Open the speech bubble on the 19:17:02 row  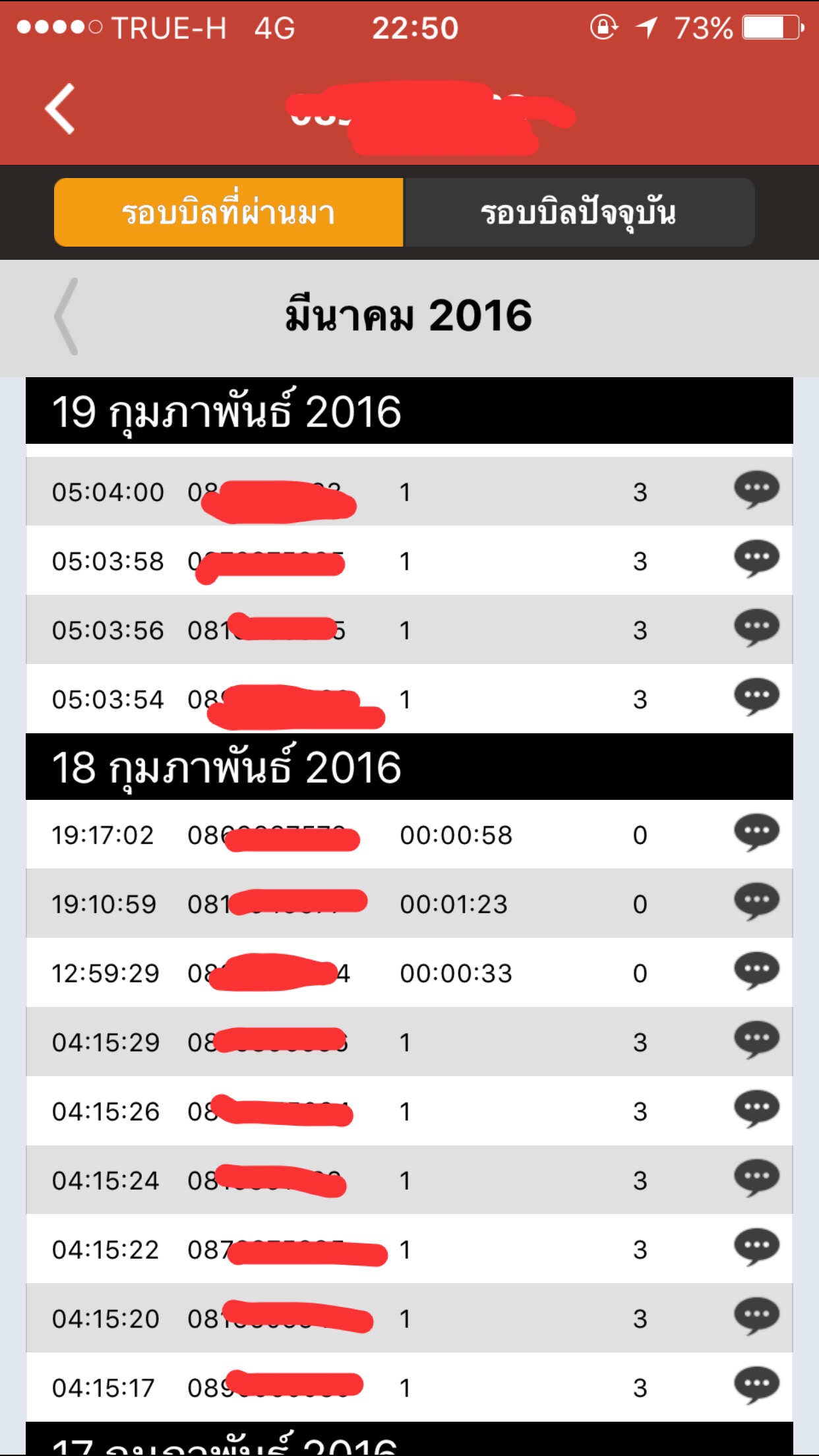(x=756, y=833)
